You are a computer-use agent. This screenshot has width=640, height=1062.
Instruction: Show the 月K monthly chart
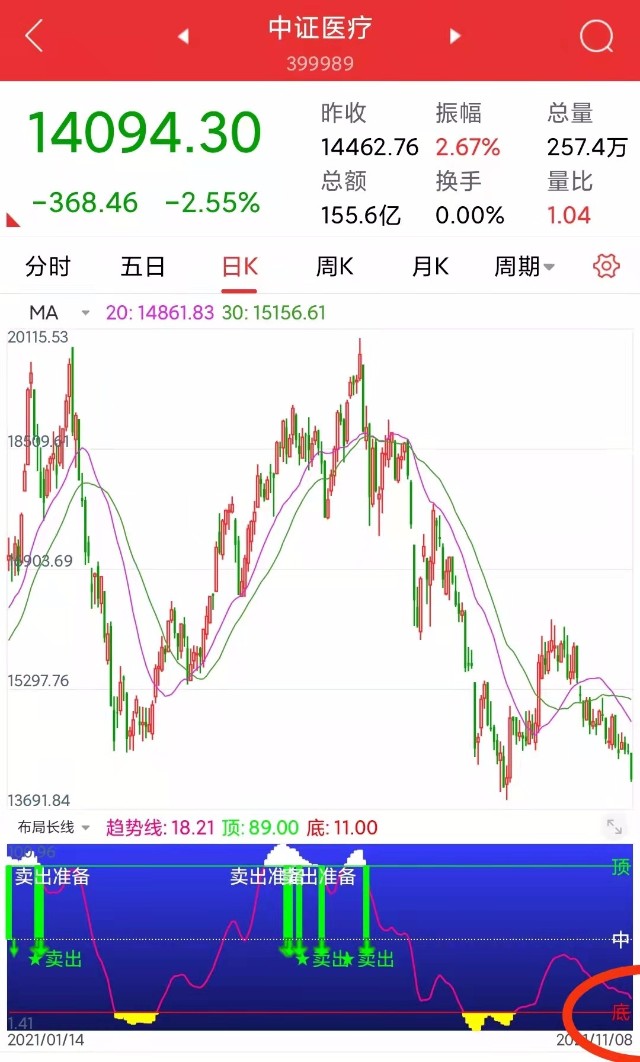[x=430, y=267]
